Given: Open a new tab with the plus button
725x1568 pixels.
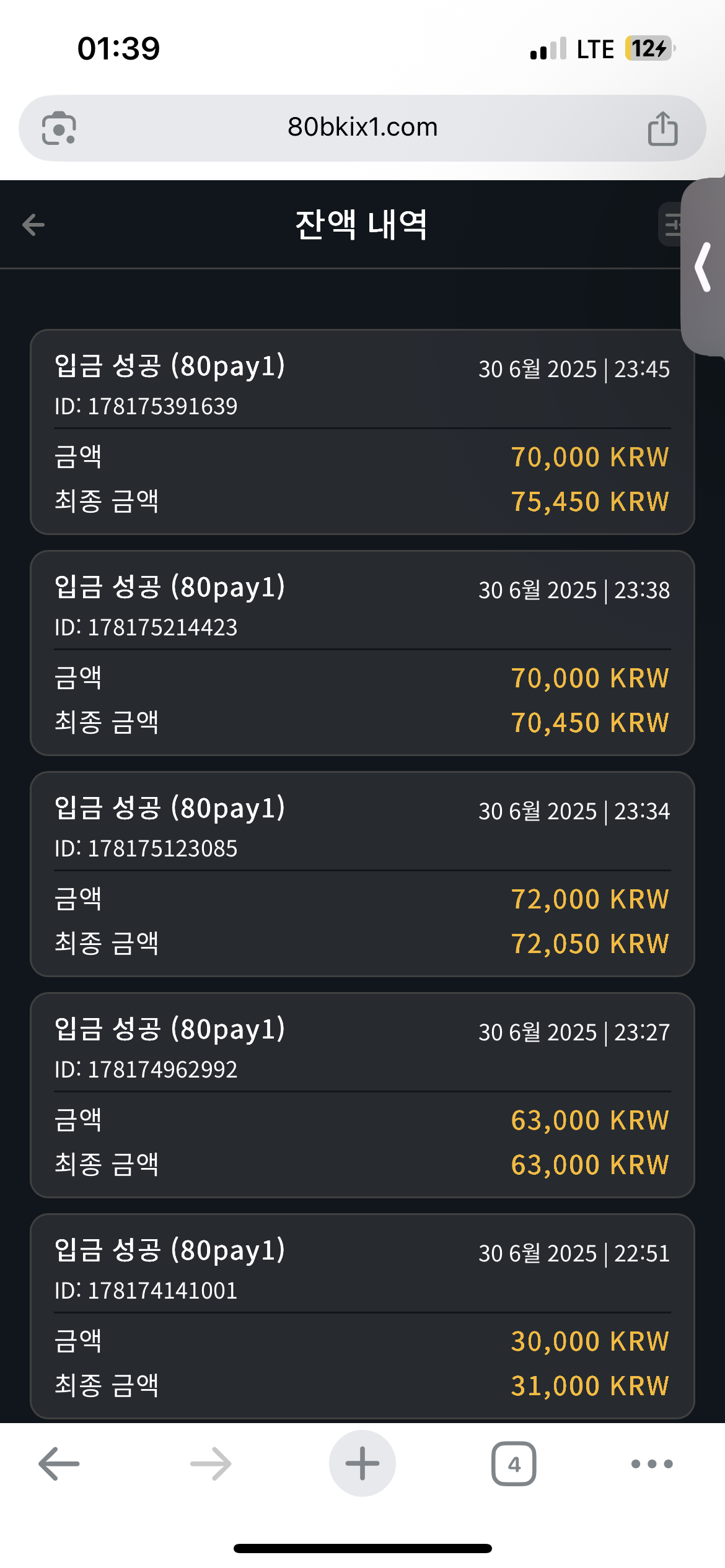Looking at the screenshot, I should pyautogui.click(x=362, y=1463).
